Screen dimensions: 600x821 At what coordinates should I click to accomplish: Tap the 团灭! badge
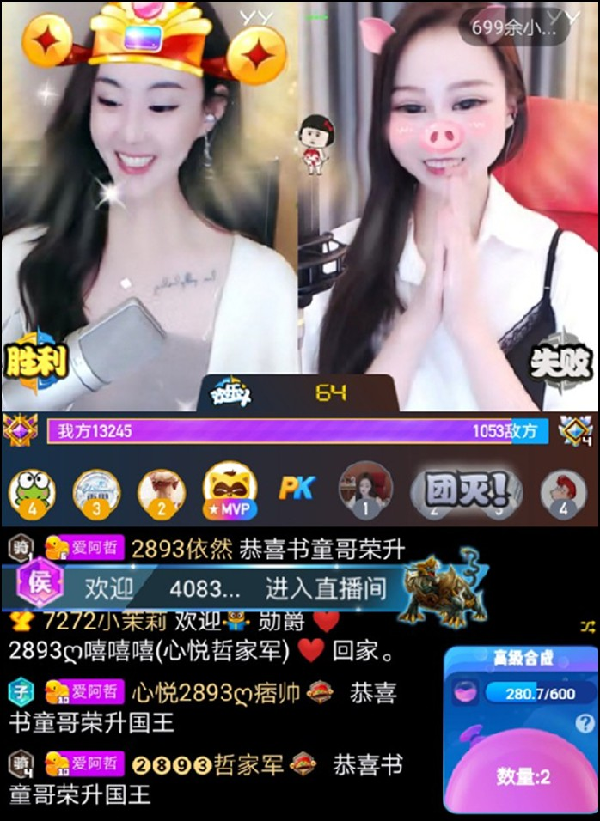click(466, 490)
